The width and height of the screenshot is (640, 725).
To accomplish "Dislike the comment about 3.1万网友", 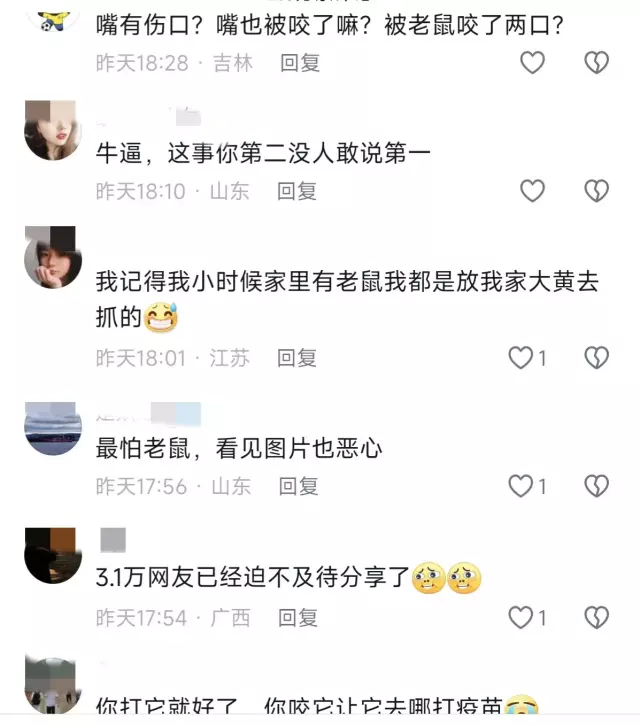I will 596,618.
